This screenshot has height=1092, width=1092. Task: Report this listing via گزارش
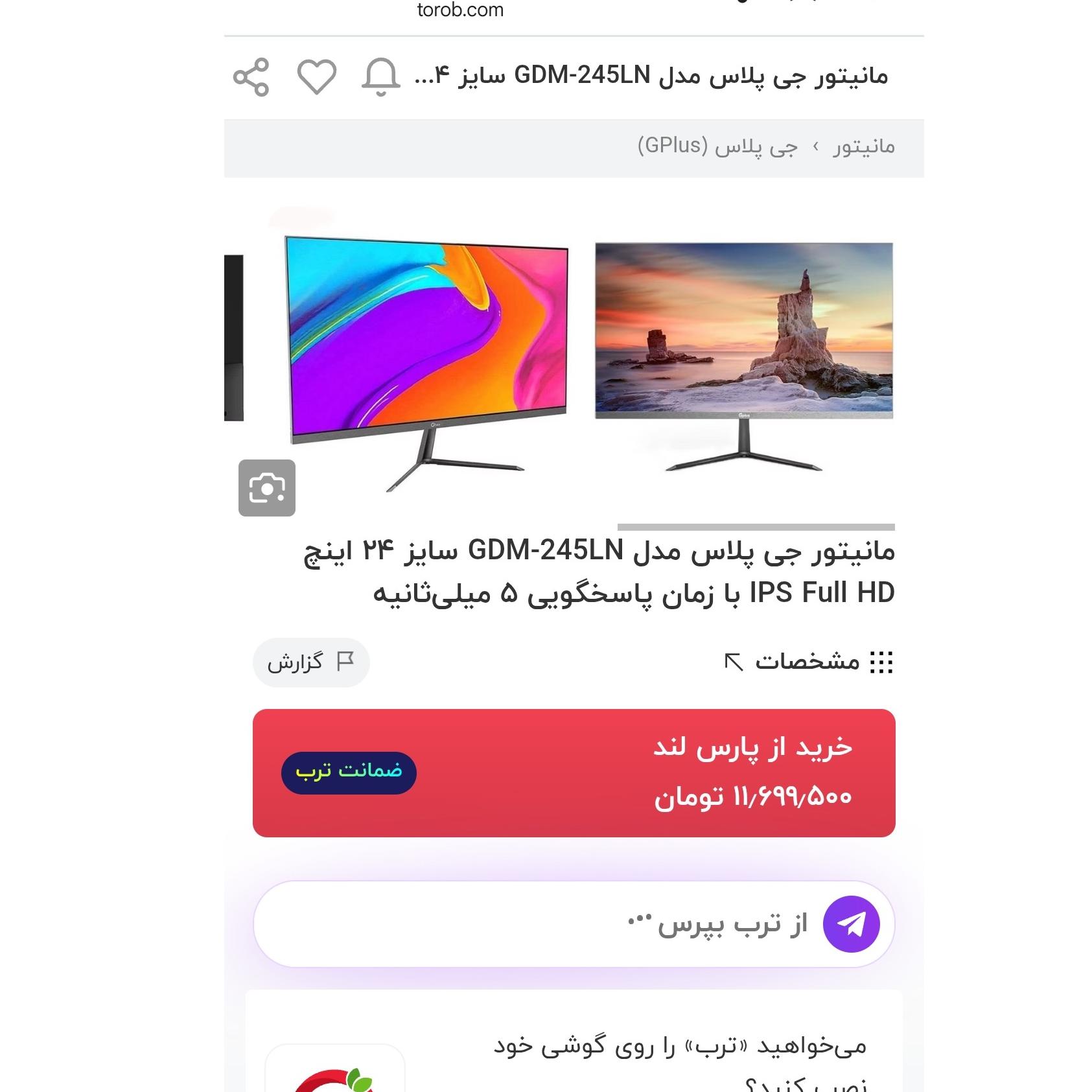tap(311, 662)
